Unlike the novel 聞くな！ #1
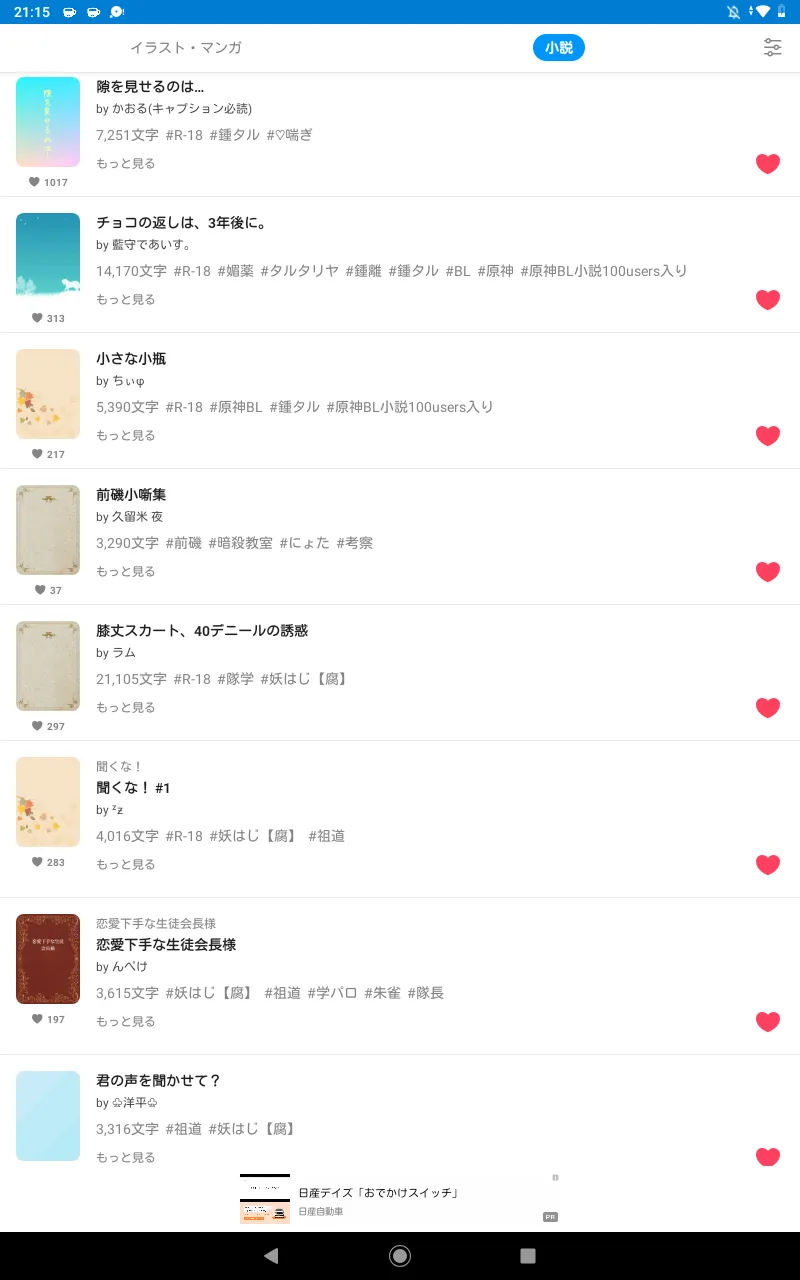The height and width of the screenshot is (1280, 800). point(767,864)
